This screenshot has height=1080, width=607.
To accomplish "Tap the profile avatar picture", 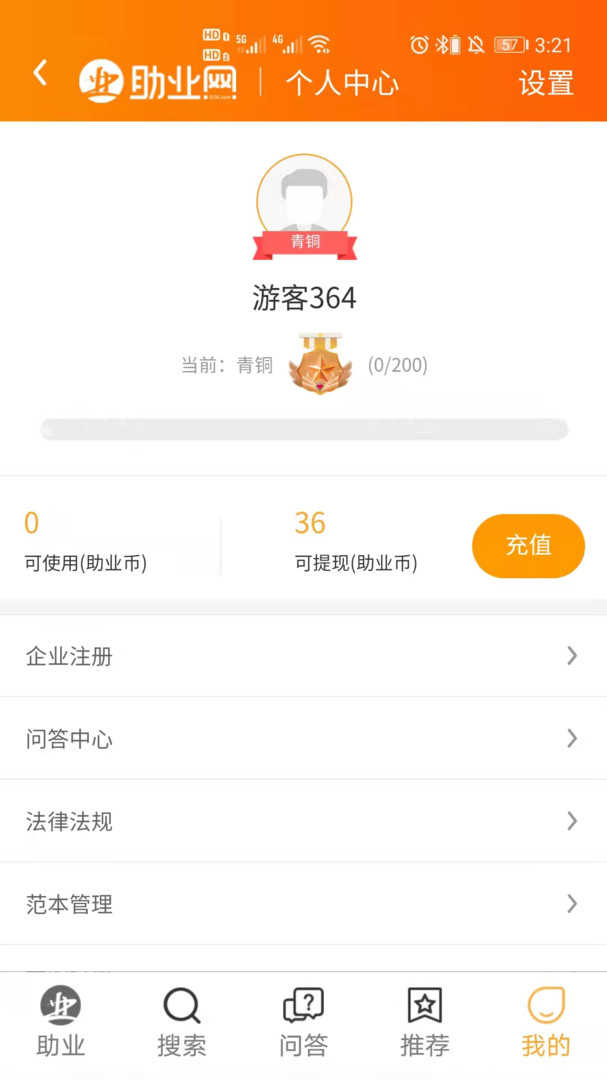I will 304,200.
